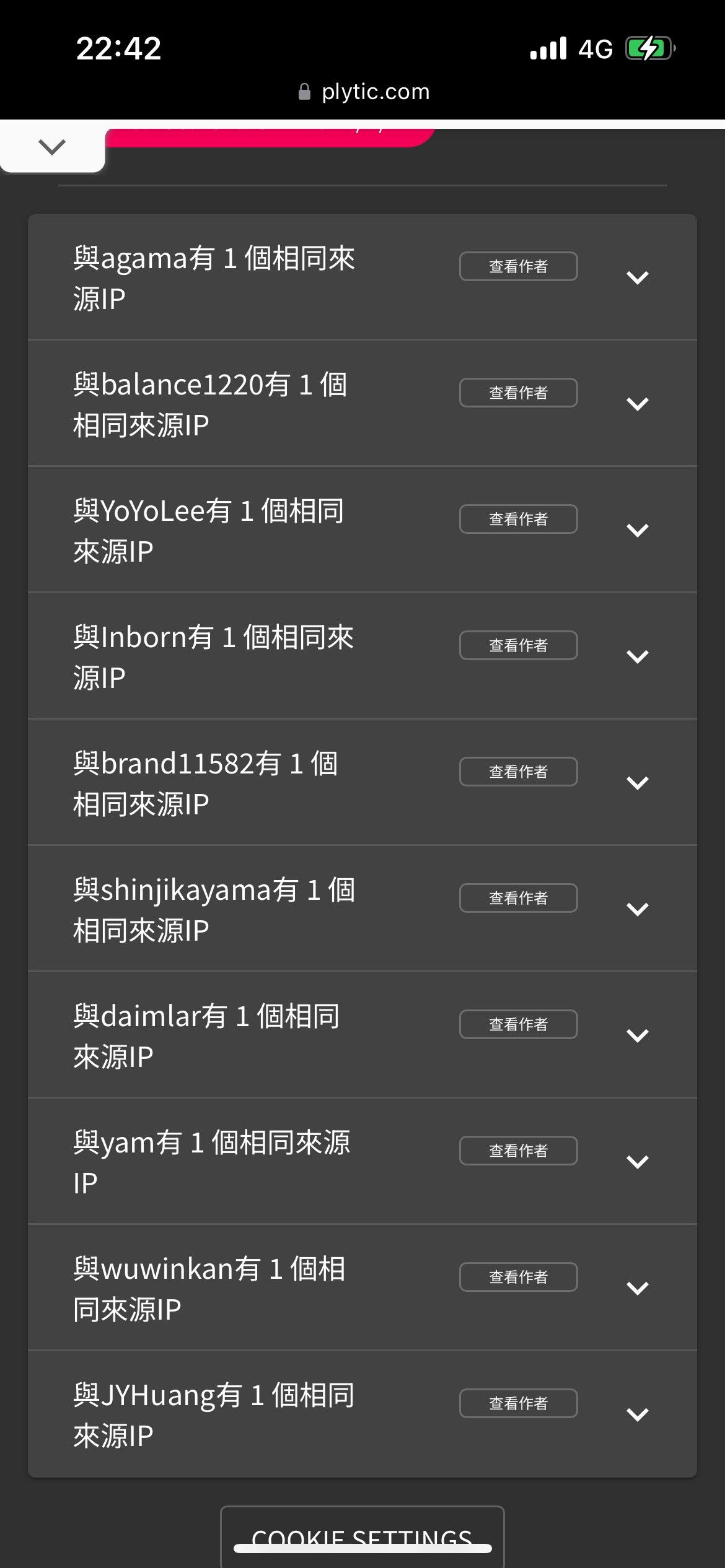Expand the yam row chevron
725x1568 pixels.
pyautogui.click(x=637, y=1162)
